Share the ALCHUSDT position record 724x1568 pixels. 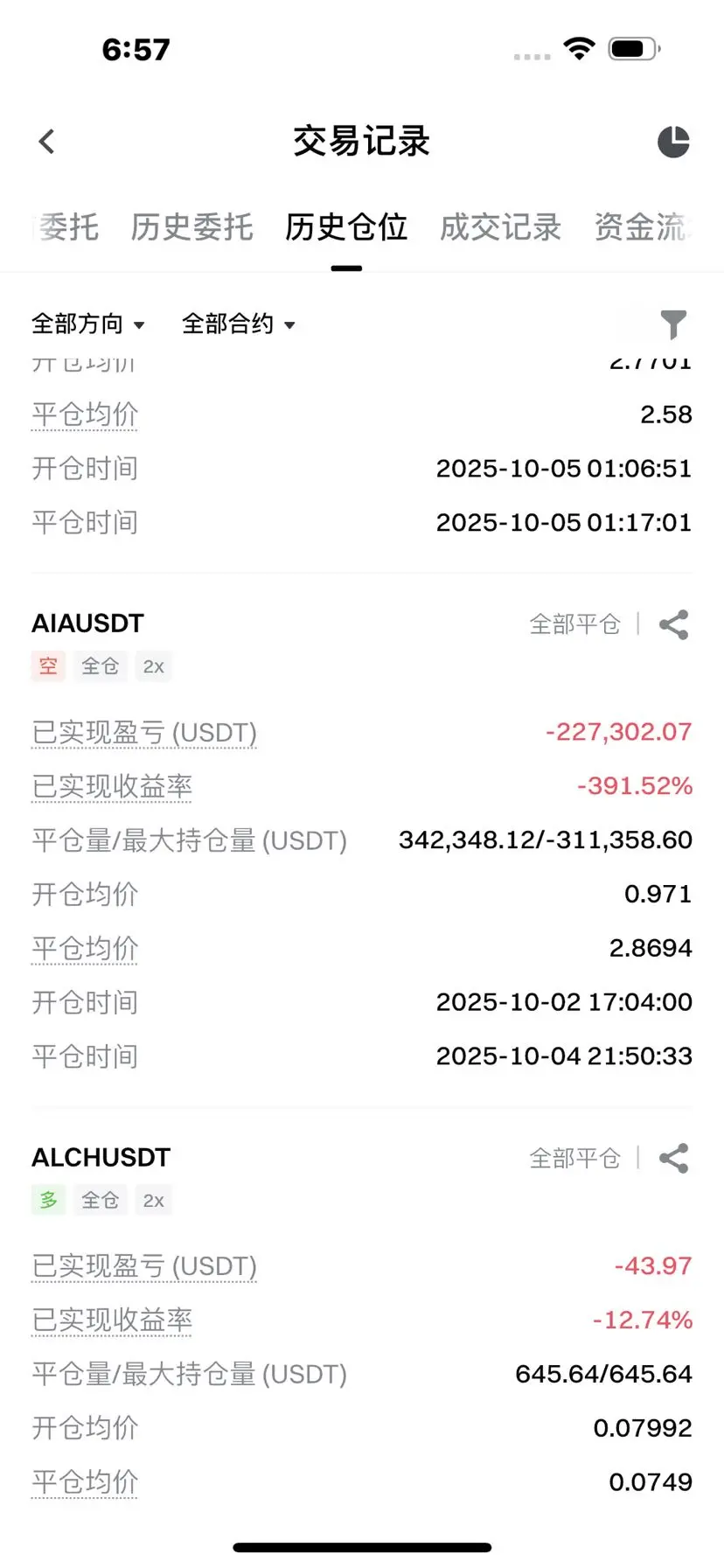coord(673,1158)
